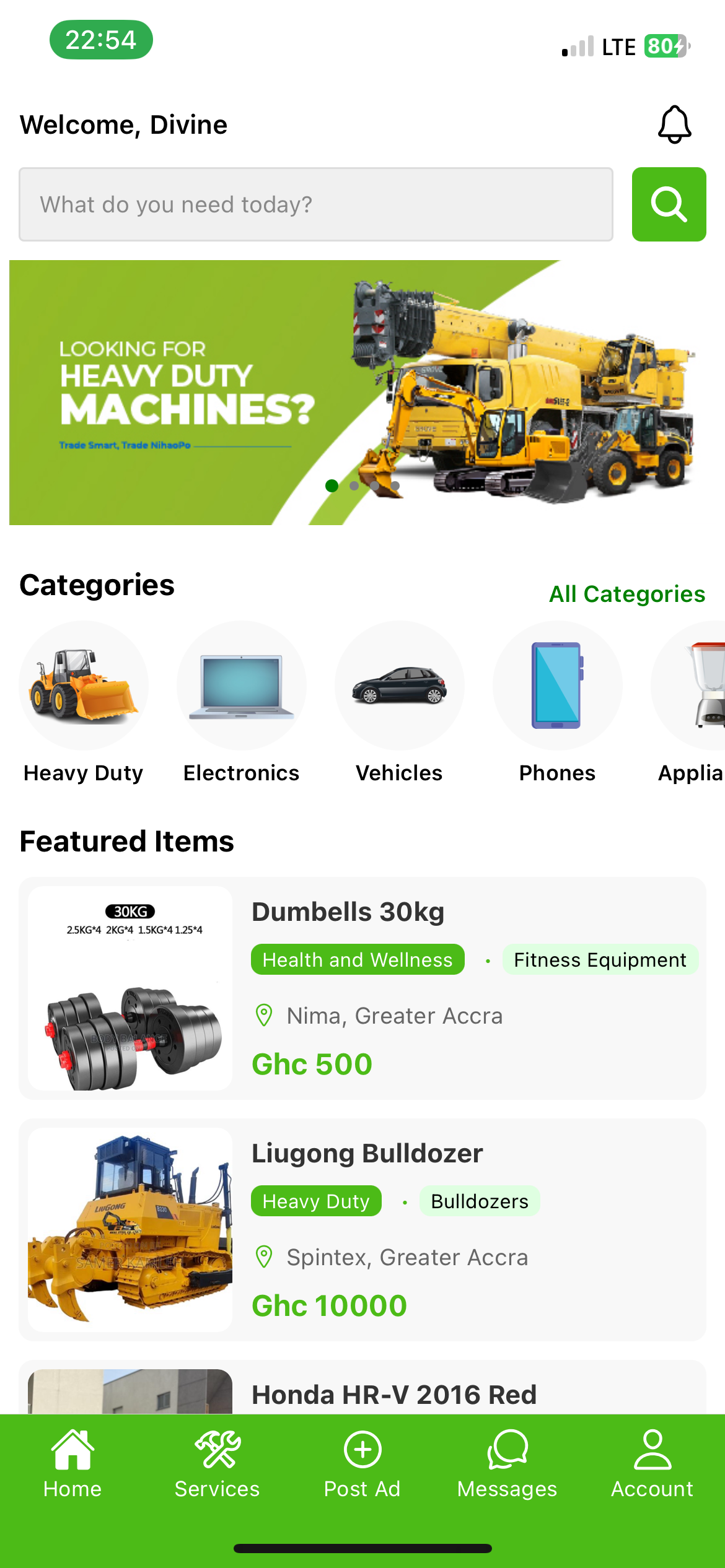Tap the green search button
The width and height of the screenshot is (725, 1568).
669,204
